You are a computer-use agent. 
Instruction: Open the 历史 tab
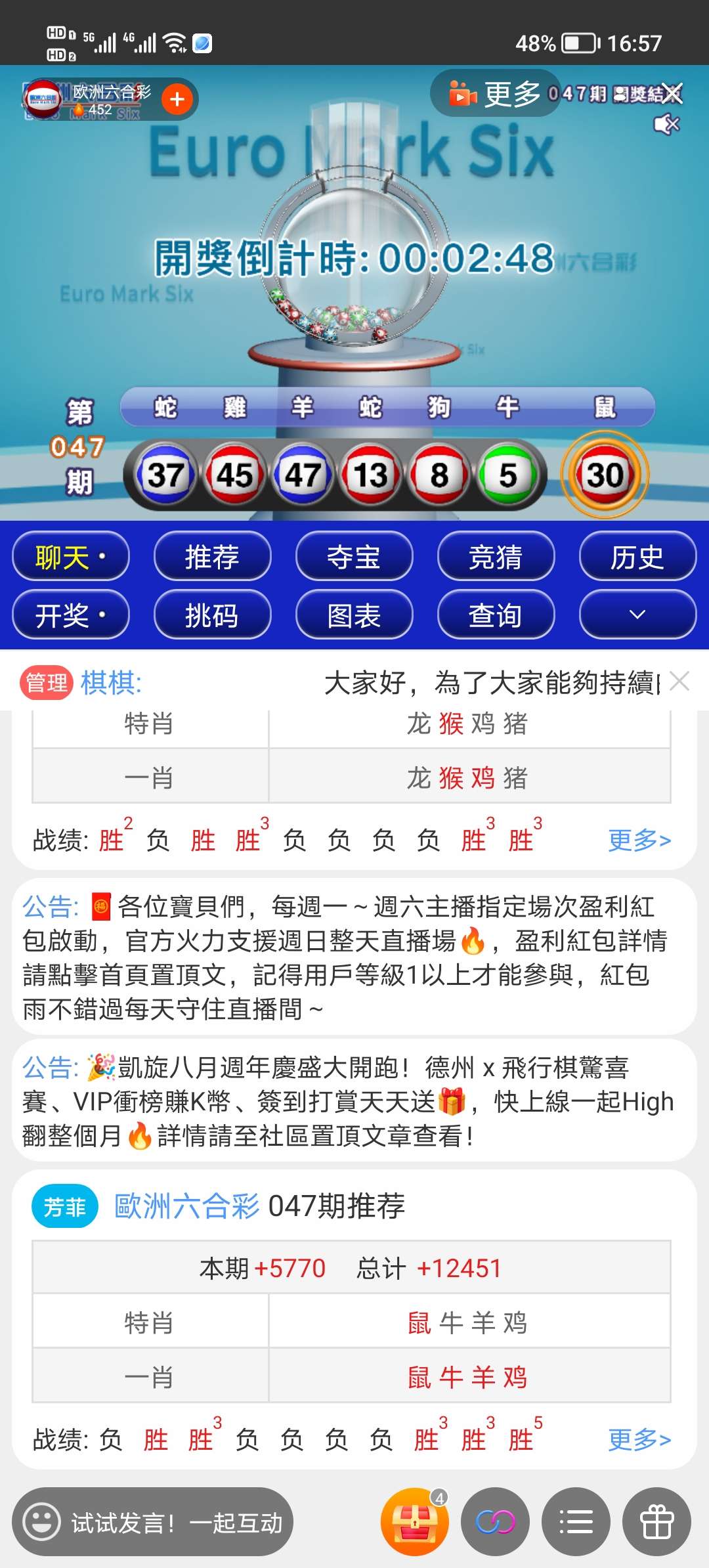[637, 557]
